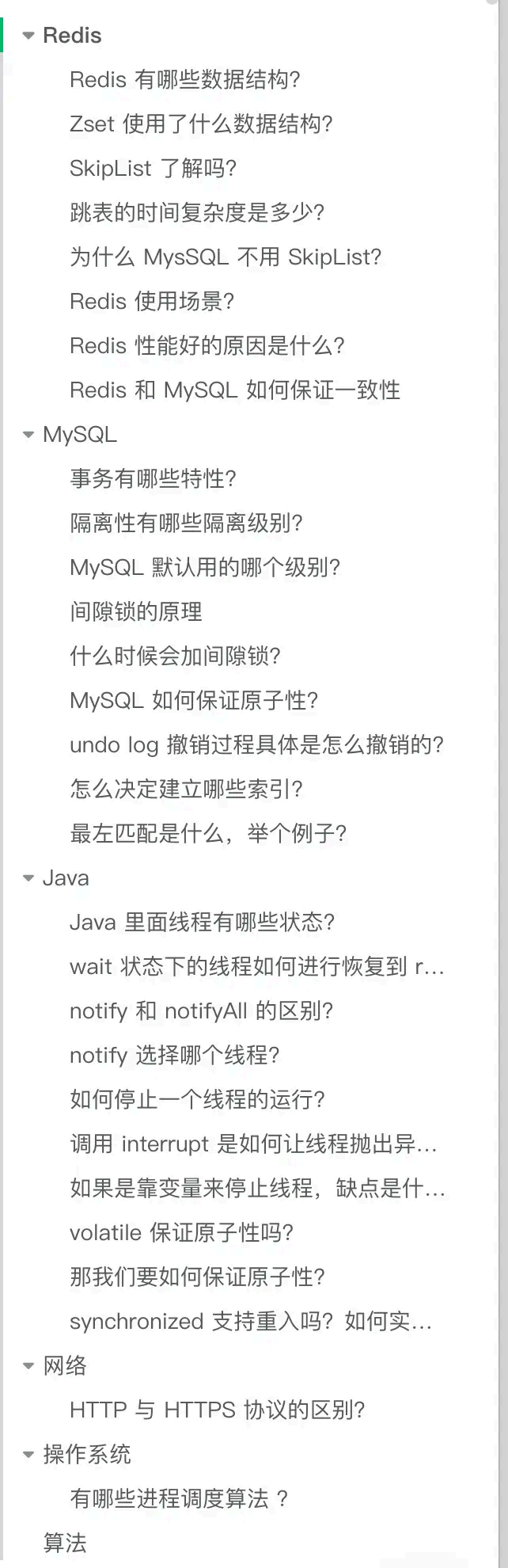Collapse the MySQL section arrow
508x1568 pixels.
(29, 435)
